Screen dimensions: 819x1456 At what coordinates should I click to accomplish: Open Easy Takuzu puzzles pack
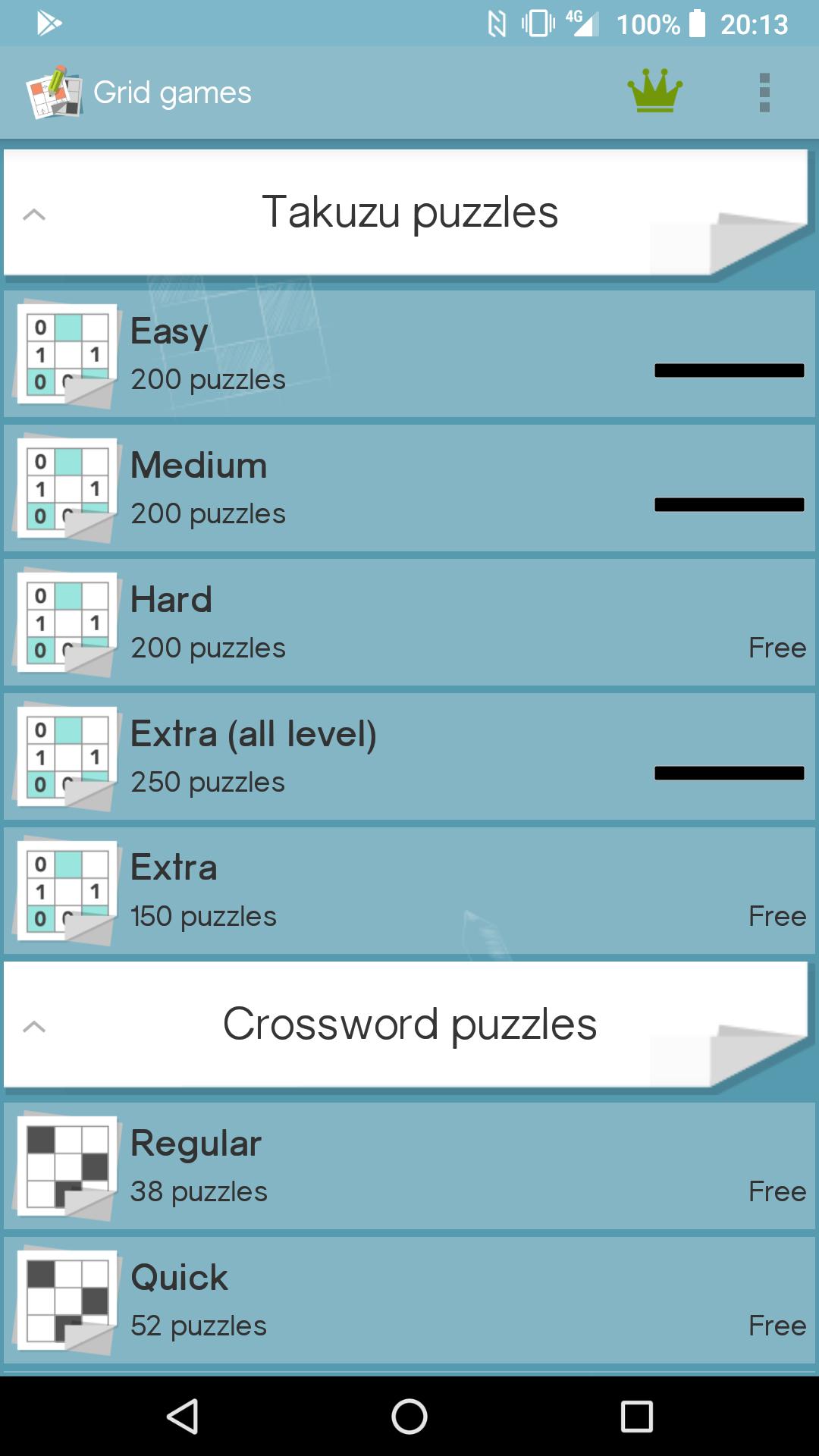pos(409,353)
